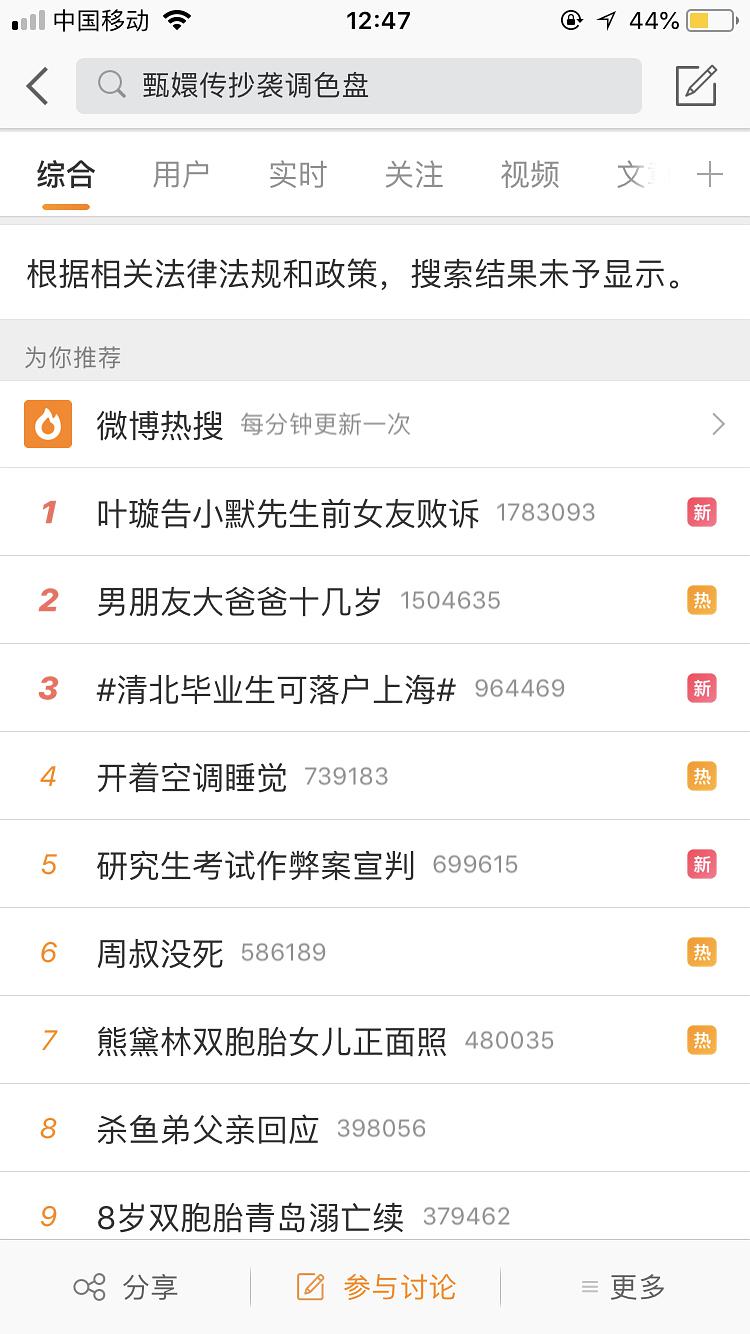Switch to the 关注 tab
Image resolution: width=750 pixels, height=1334 pixels.
(413, 175)
